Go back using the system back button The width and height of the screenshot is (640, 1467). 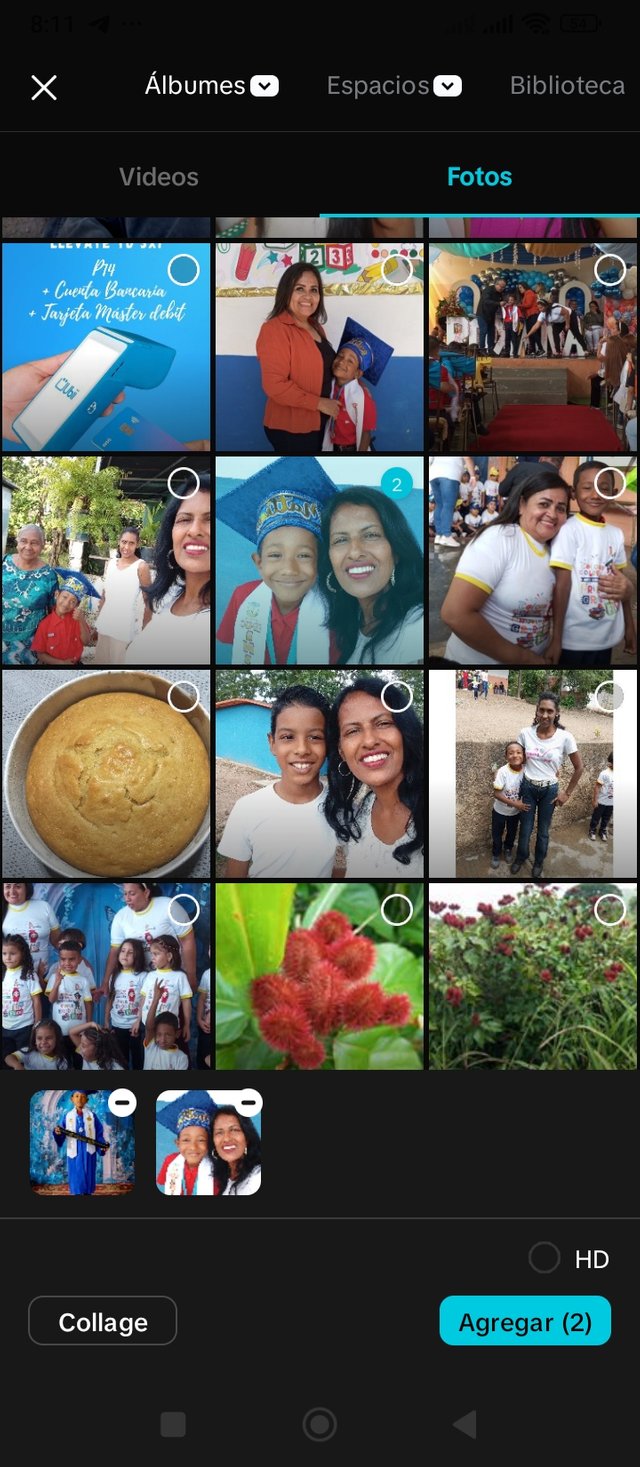[x=464, y=1424]
